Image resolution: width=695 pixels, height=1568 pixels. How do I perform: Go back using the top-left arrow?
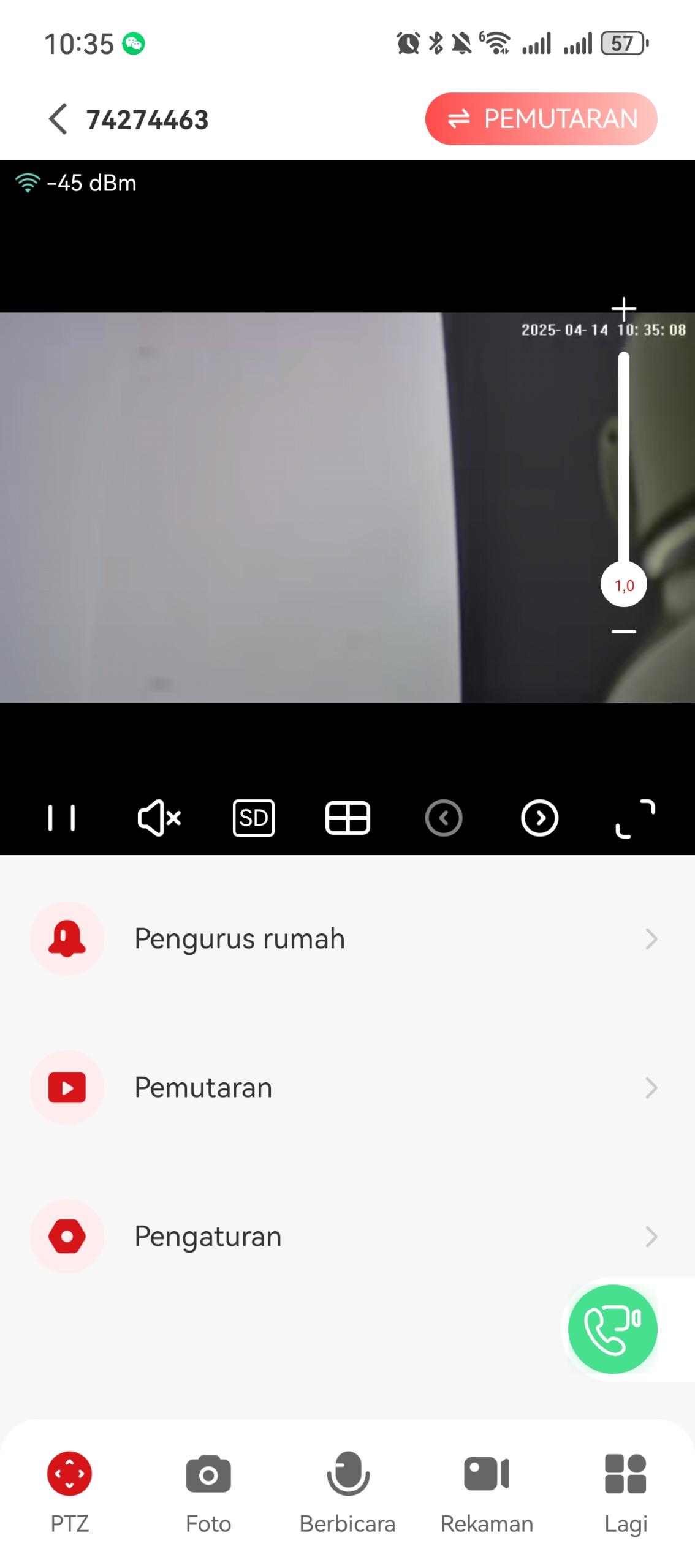[58, 119]
